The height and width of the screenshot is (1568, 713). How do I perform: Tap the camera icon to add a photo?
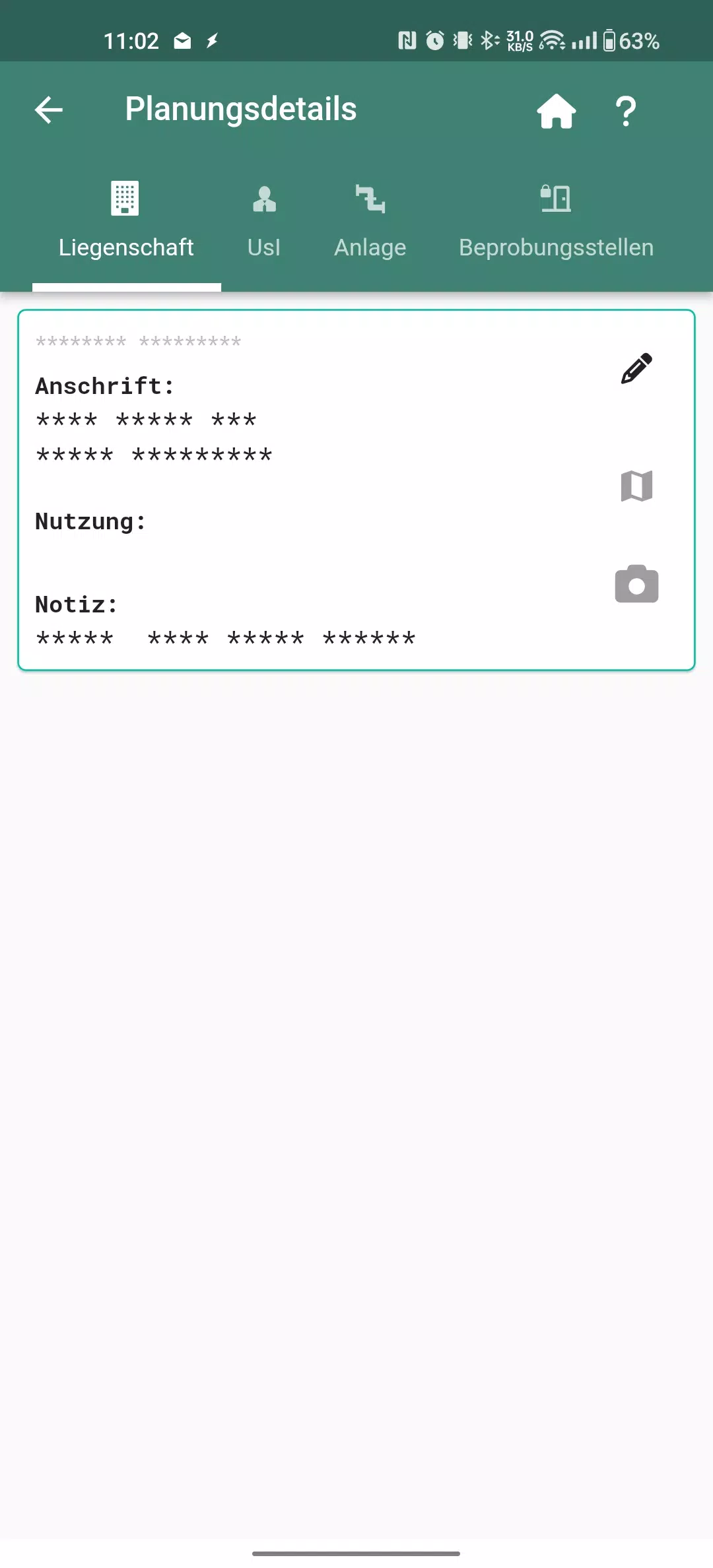pyautogui.click(x=636, y=584)
